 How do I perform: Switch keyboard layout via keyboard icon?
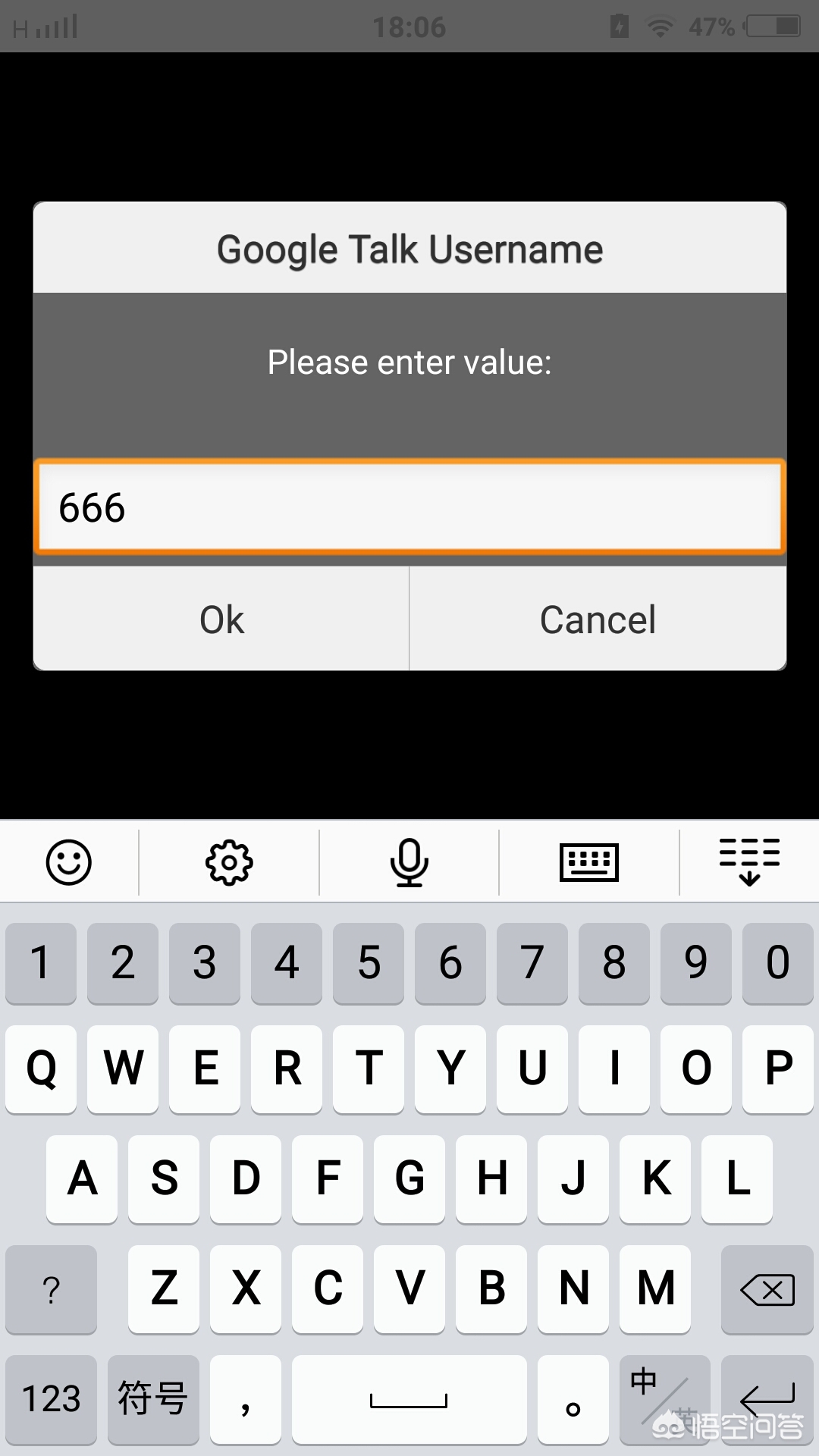coord(589,862)
